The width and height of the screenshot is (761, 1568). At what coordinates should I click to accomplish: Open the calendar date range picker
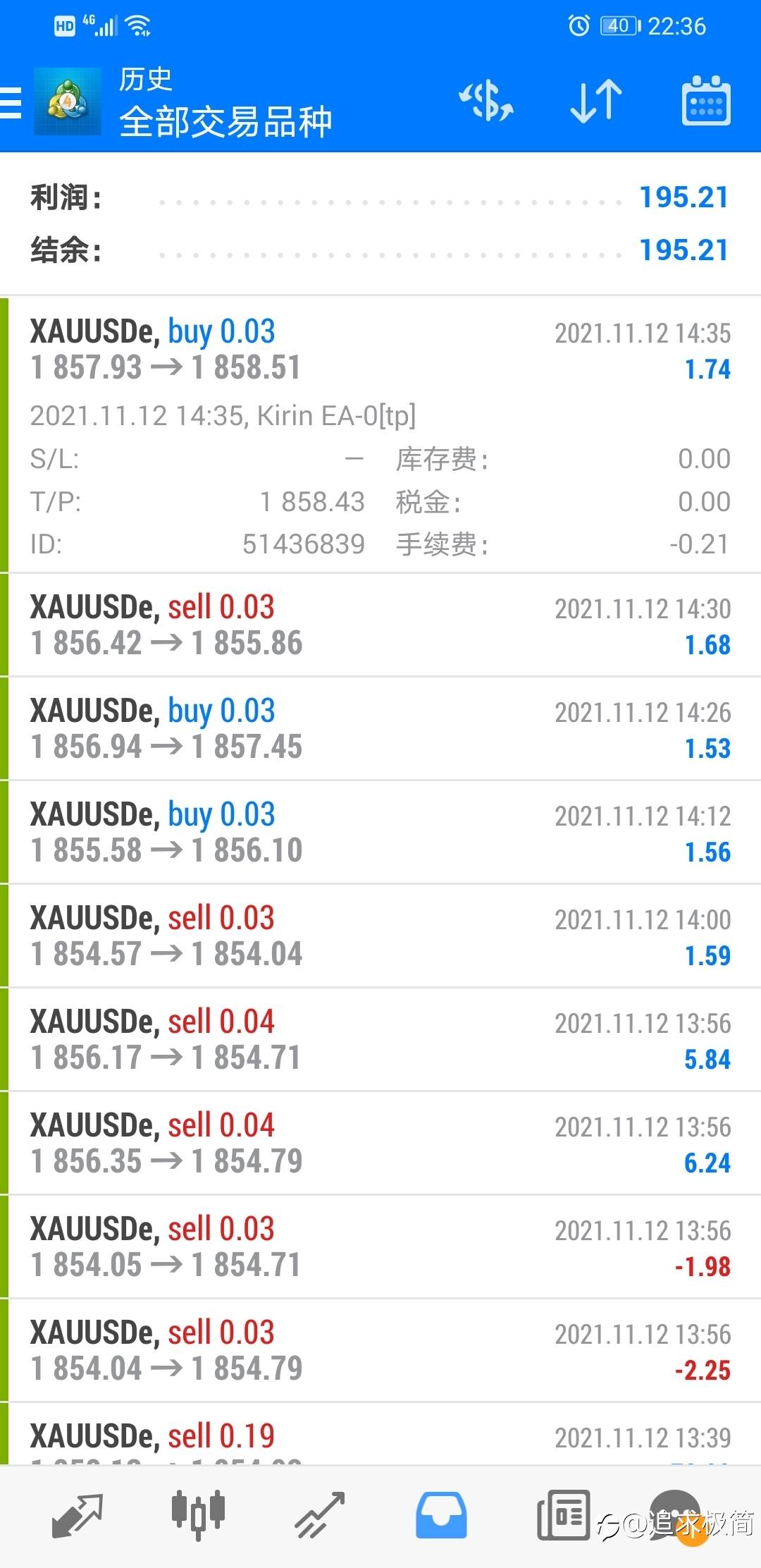pos(706,102)
